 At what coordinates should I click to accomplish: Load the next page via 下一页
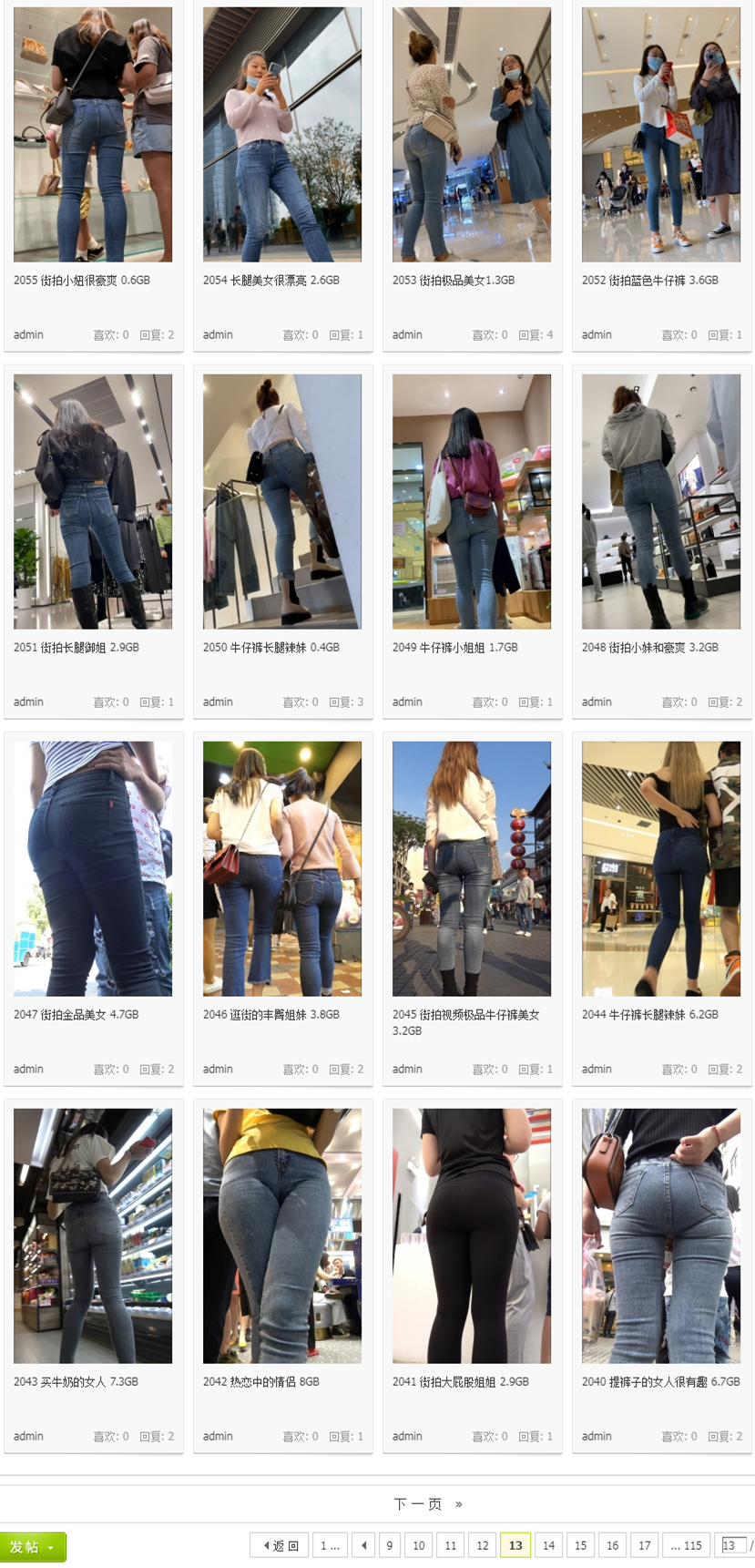[x=427, y=1503]
